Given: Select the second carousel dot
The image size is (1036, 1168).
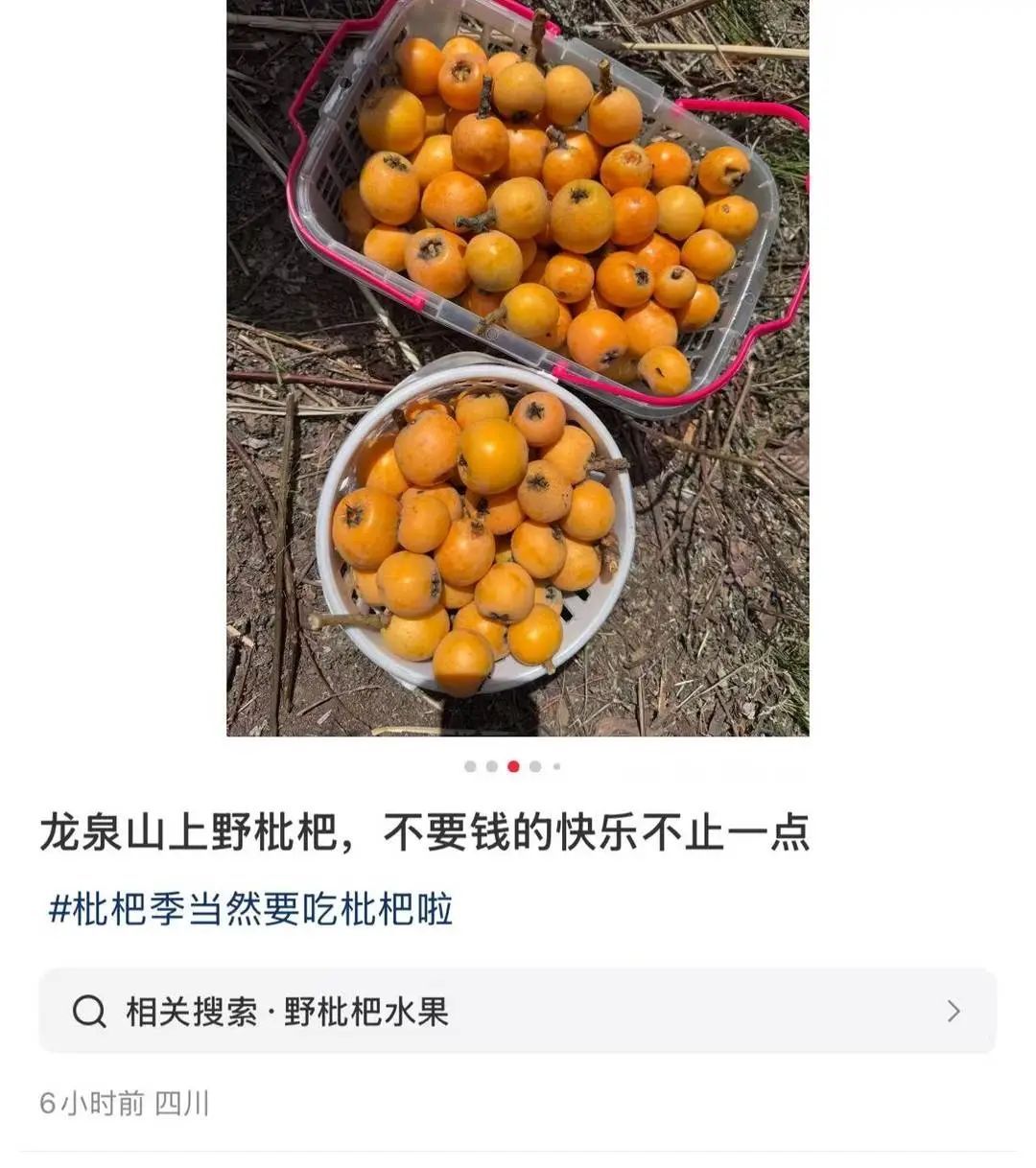Looking at the screenshot, I should [489, 767].
